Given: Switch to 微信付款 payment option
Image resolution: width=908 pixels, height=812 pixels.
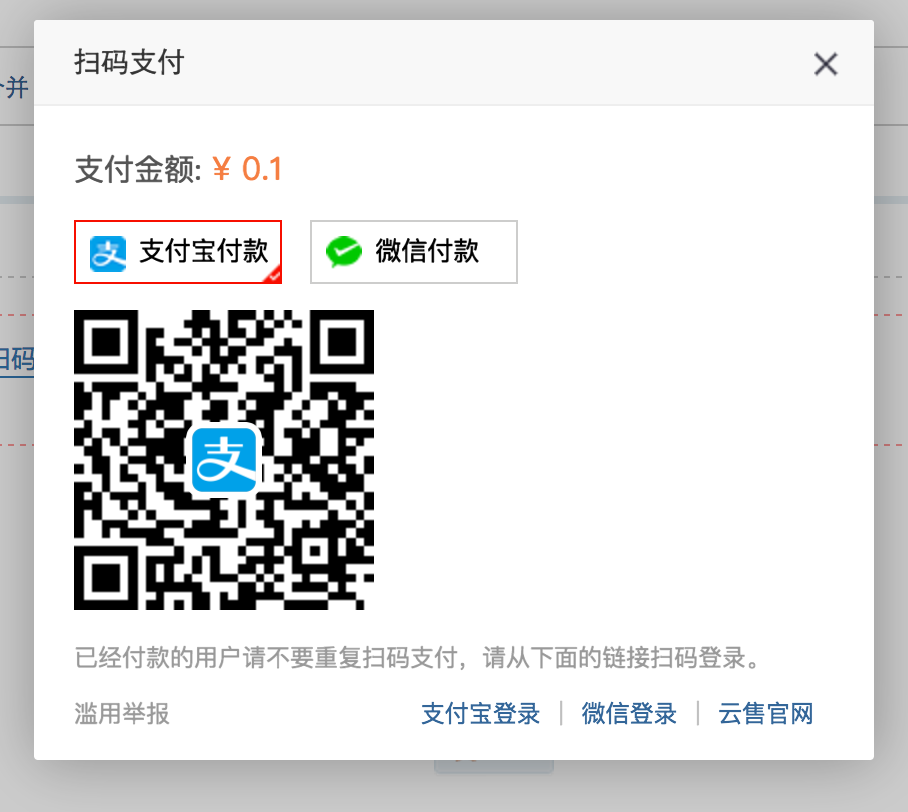Looking at the screenshot, I should (413, 252).
